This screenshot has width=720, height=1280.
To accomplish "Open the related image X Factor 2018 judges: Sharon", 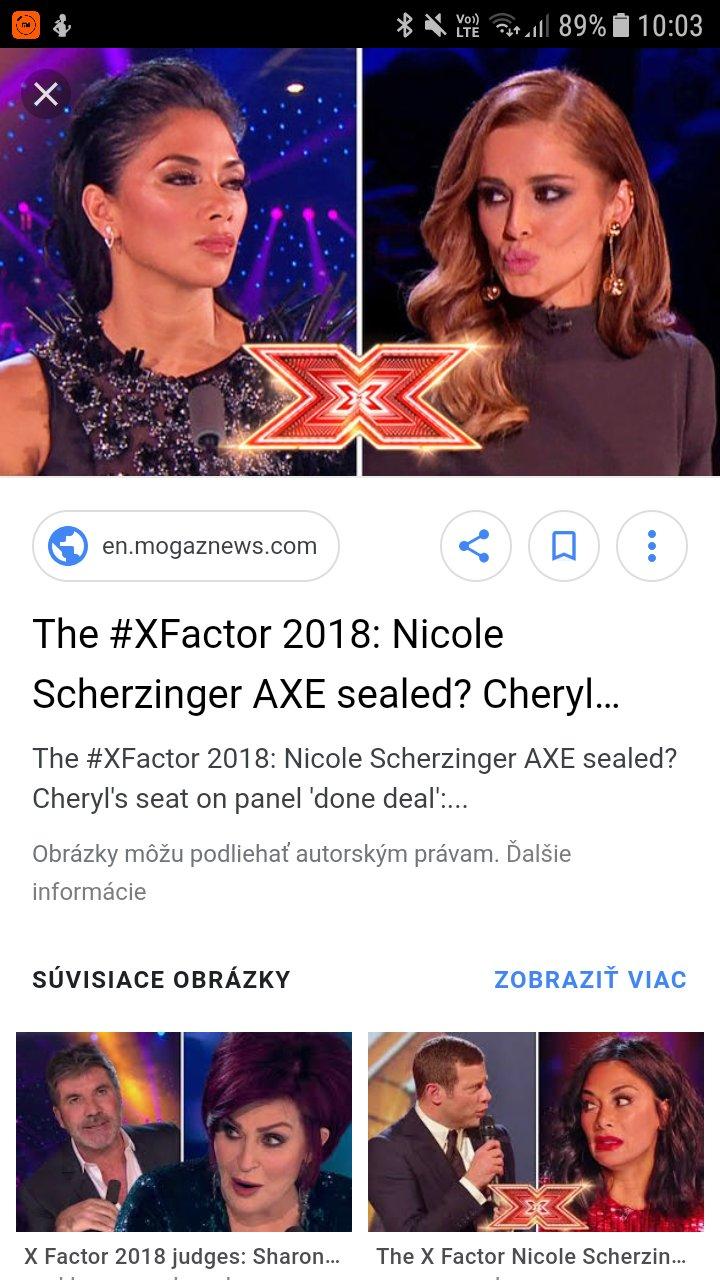I will tap(184, 1132).
